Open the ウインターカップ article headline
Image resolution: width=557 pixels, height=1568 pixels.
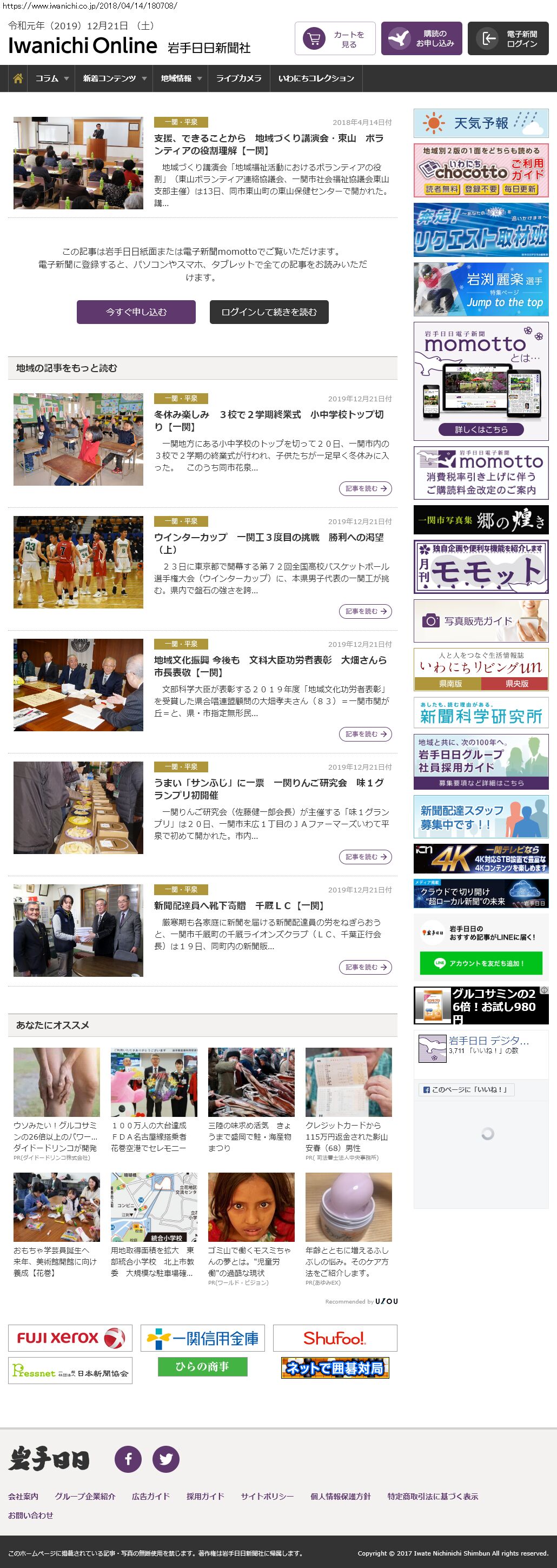(x=268, y=543)
